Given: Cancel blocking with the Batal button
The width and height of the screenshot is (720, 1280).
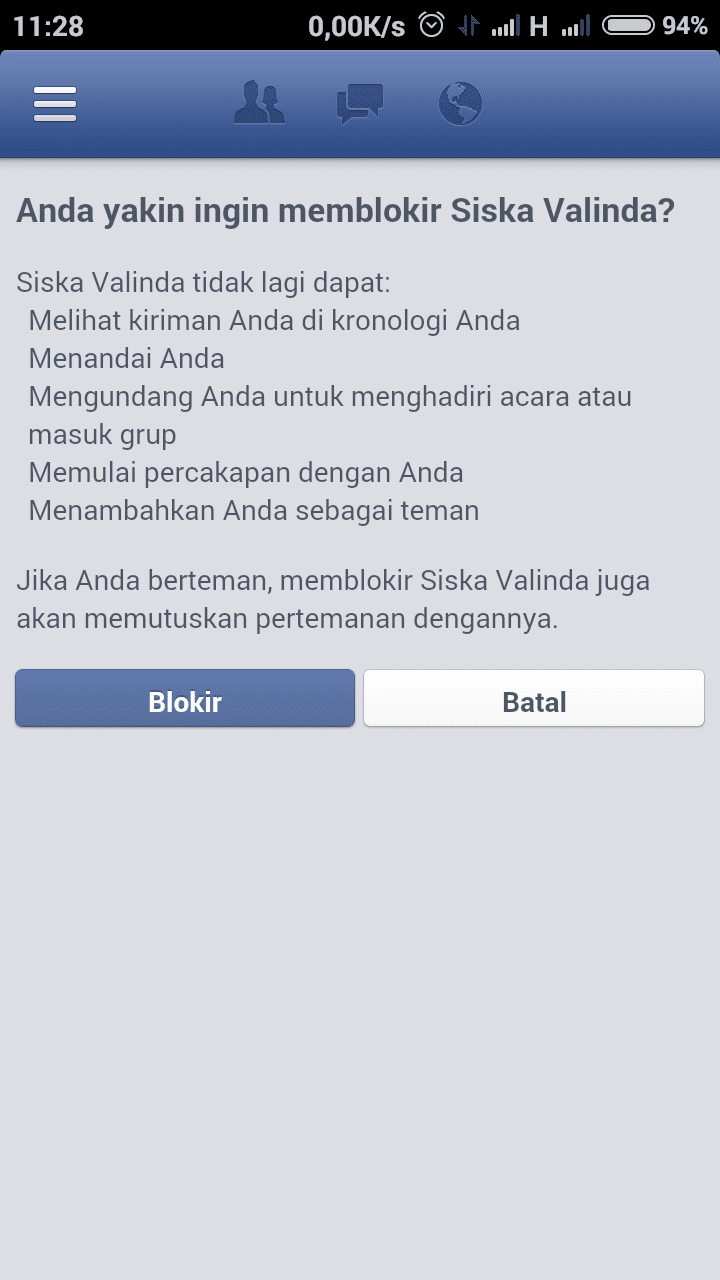Looking at the screenshot, I should 534,699.
